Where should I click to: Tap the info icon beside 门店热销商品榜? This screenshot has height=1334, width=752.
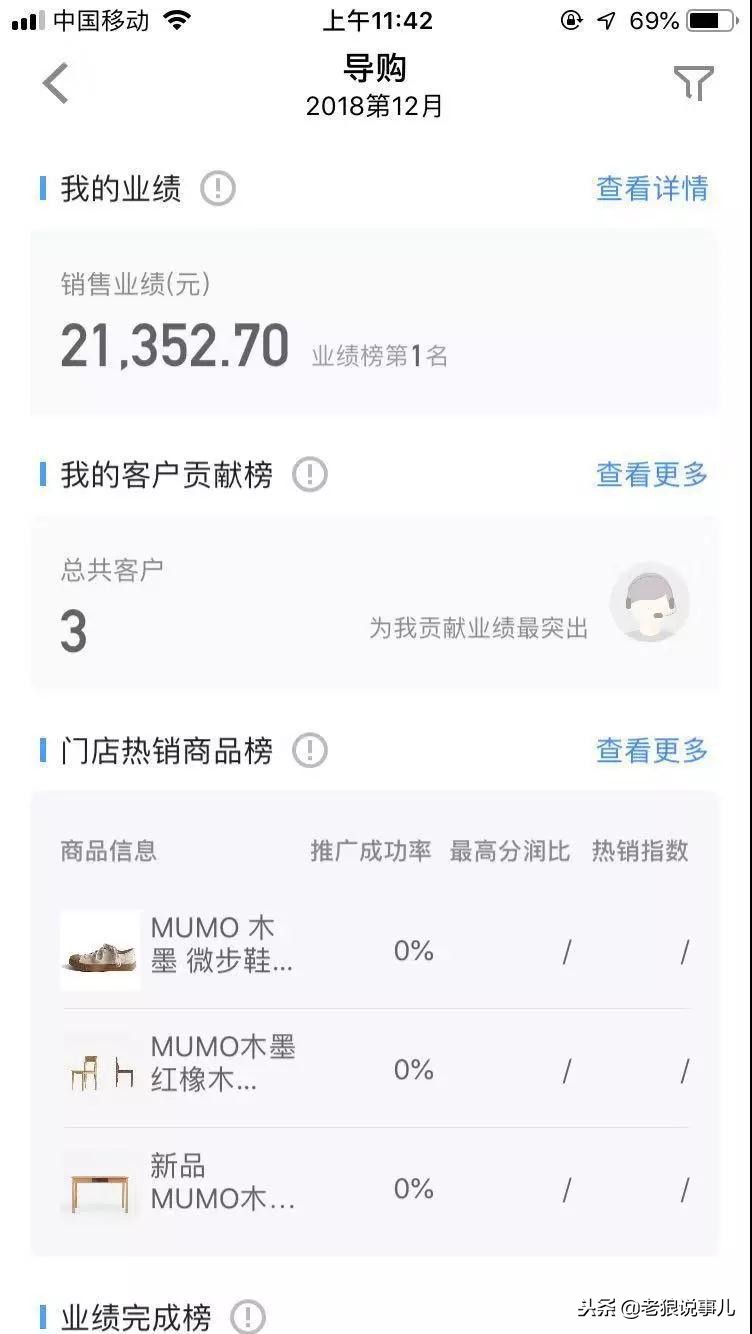tap(310, 749)
